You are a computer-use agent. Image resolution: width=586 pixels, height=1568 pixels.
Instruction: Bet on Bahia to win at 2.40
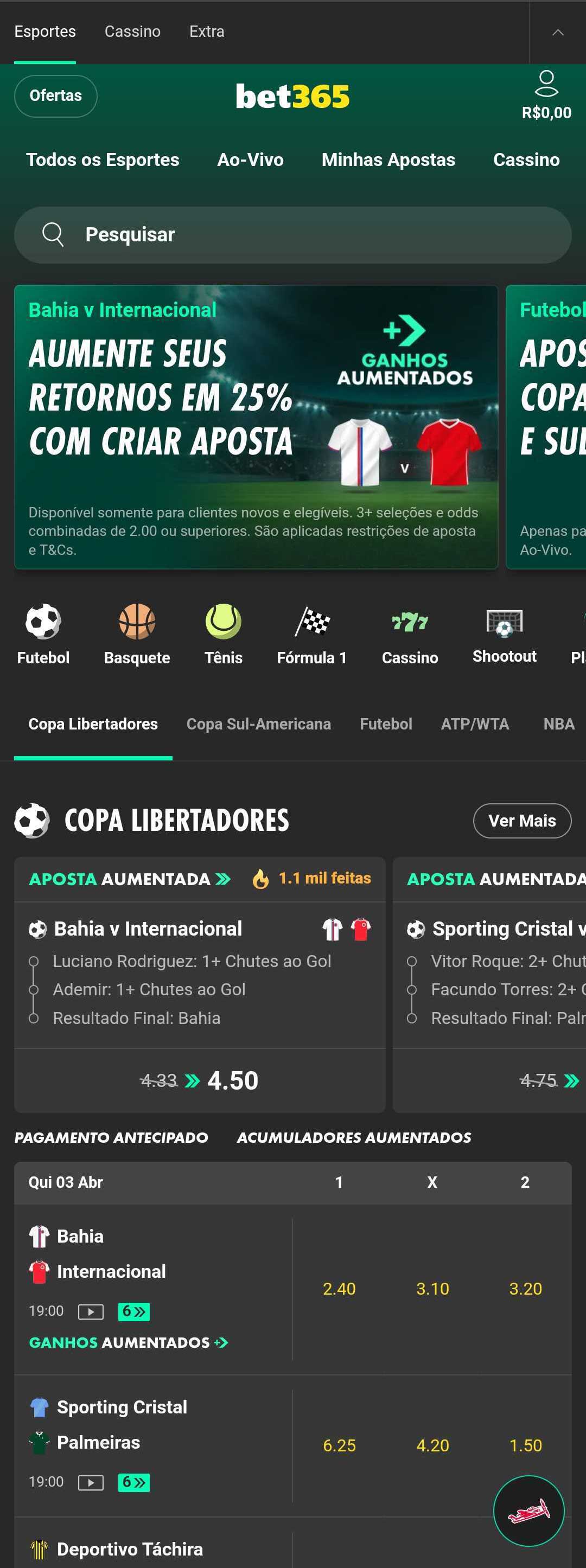[x=339, y=1288]
